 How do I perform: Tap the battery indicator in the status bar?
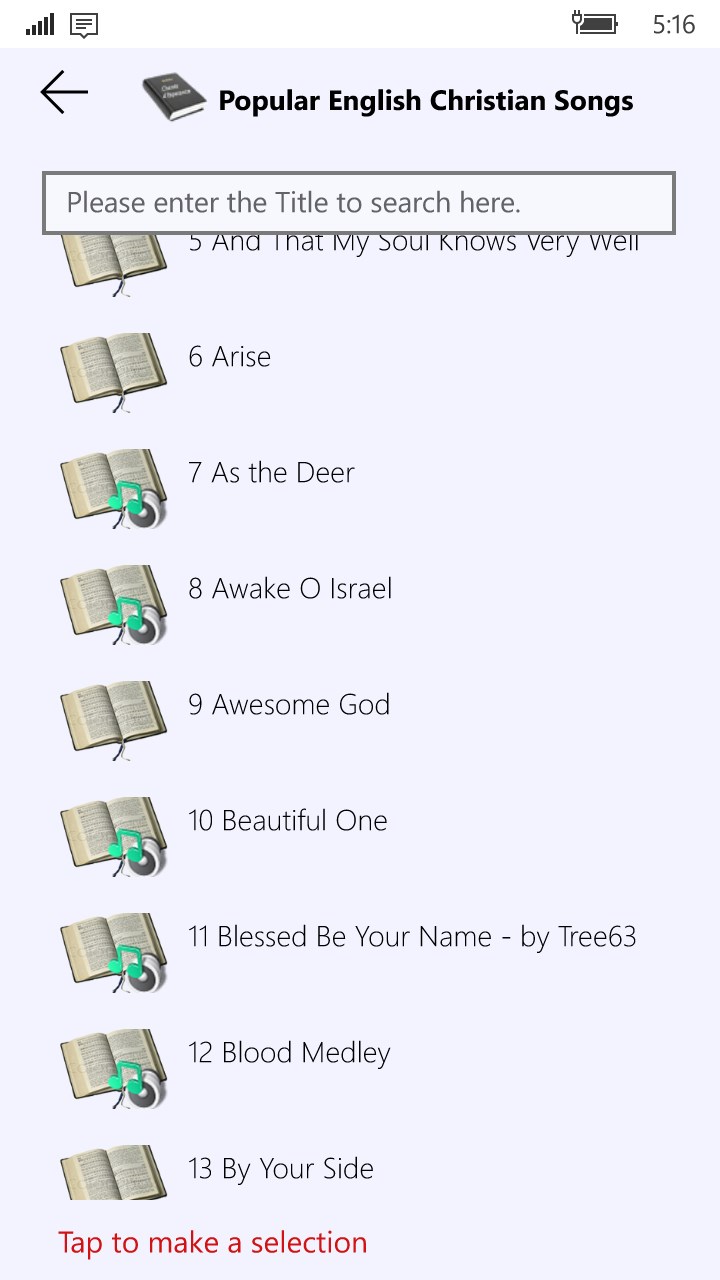pyautogui.click(x=597, y=22)
